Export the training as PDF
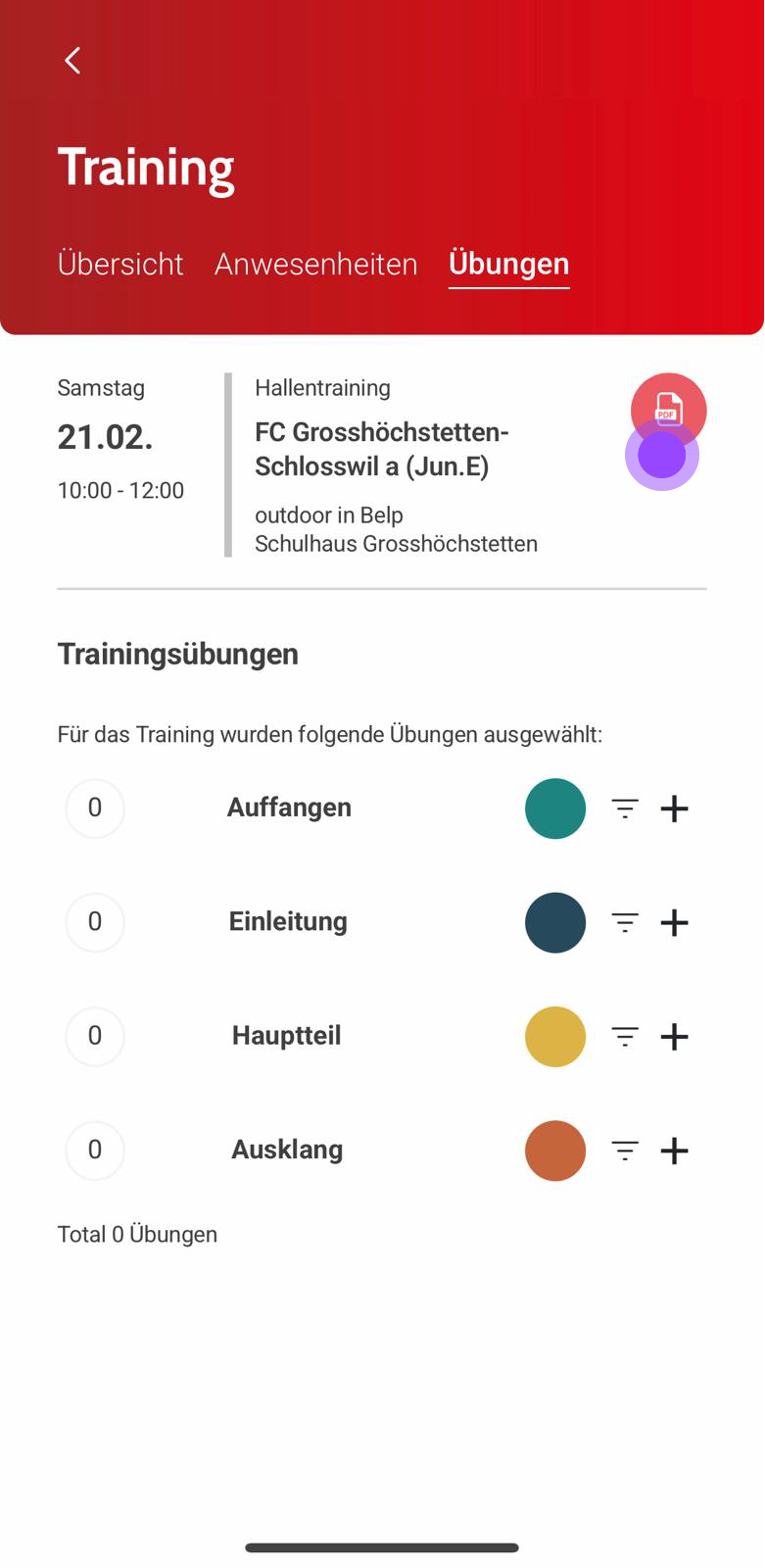 click(669, 408)
